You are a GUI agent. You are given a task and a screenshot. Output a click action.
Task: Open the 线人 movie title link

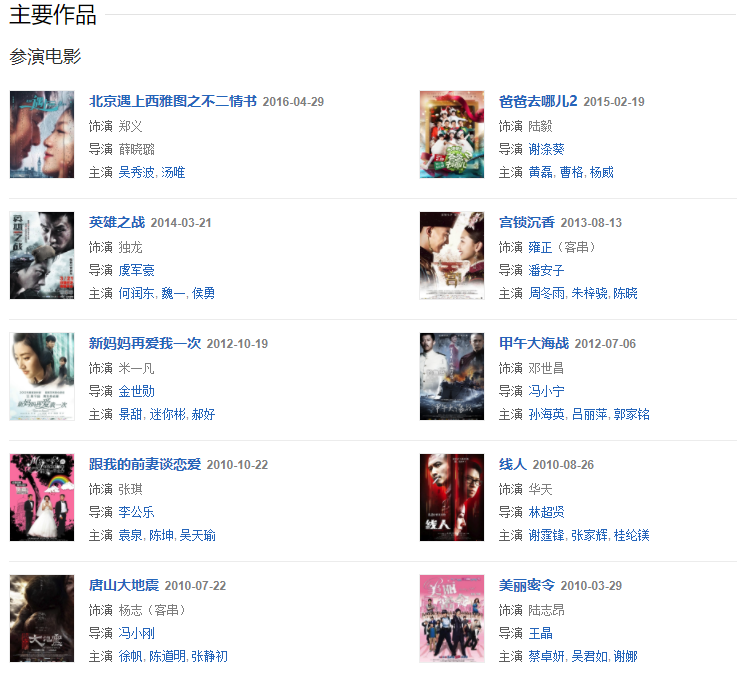tap(512, 464)
